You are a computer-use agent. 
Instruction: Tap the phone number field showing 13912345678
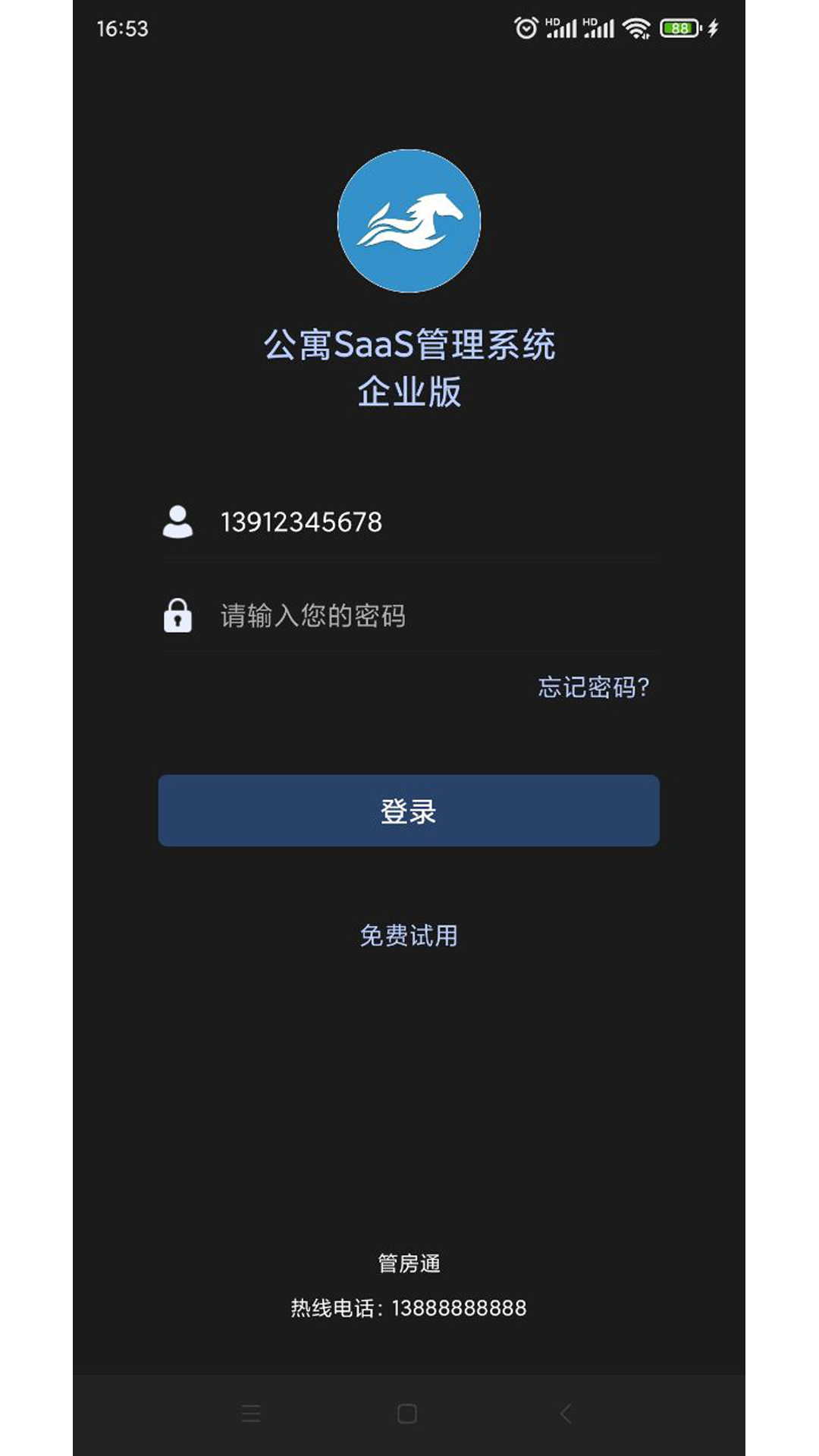pos(437,522)
